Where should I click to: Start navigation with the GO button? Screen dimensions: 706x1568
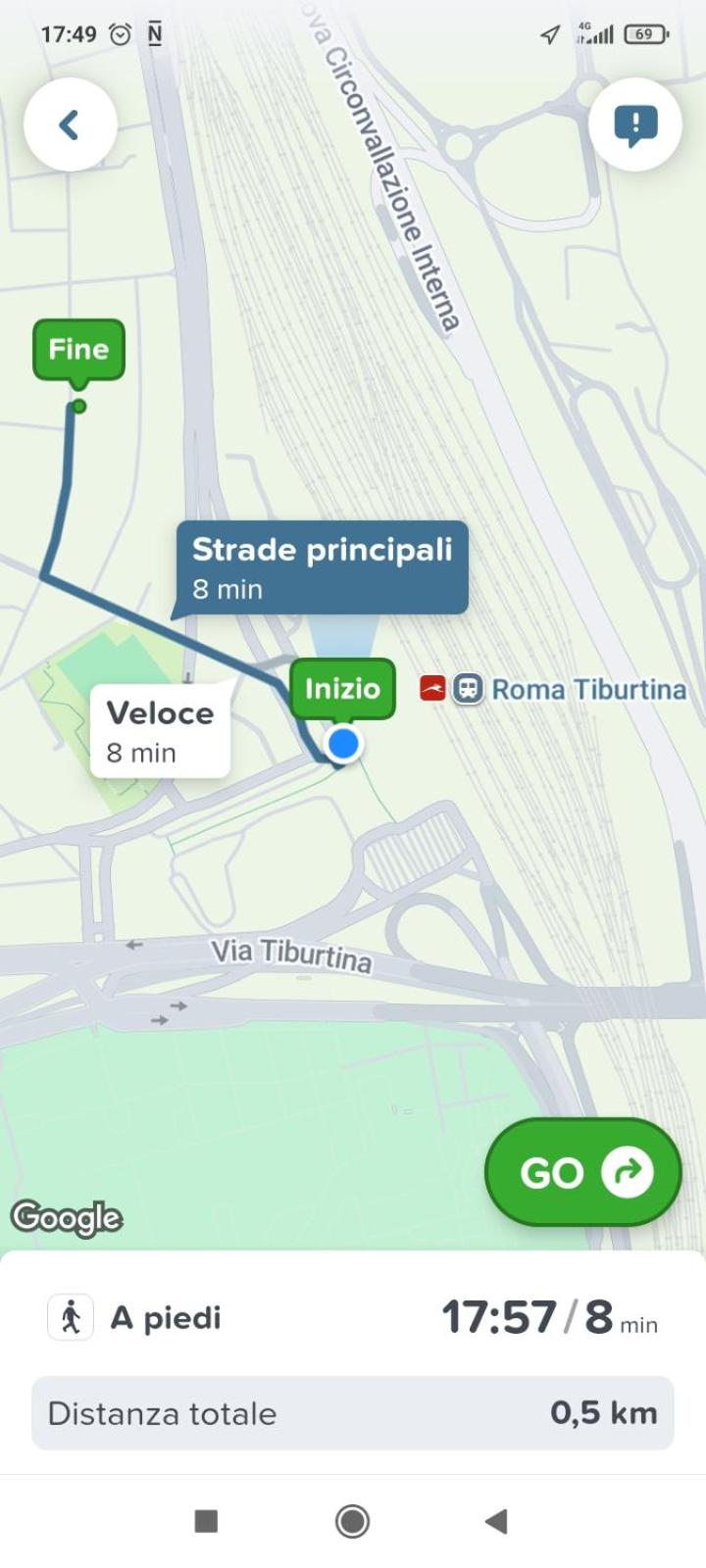pyautogui.click(x=582, y=1172)
